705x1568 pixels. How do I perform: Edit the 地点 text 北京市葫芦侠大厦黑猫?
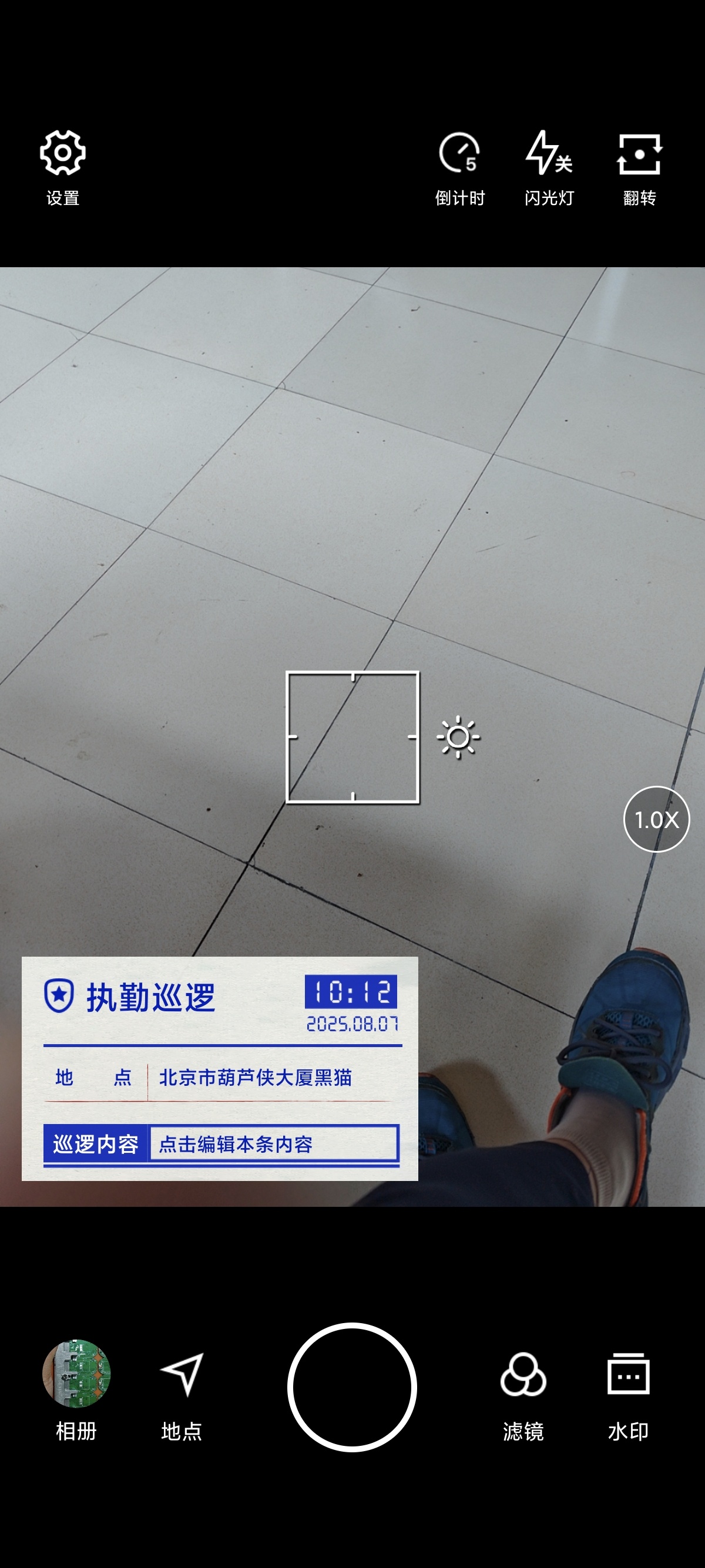(256, 1078)
